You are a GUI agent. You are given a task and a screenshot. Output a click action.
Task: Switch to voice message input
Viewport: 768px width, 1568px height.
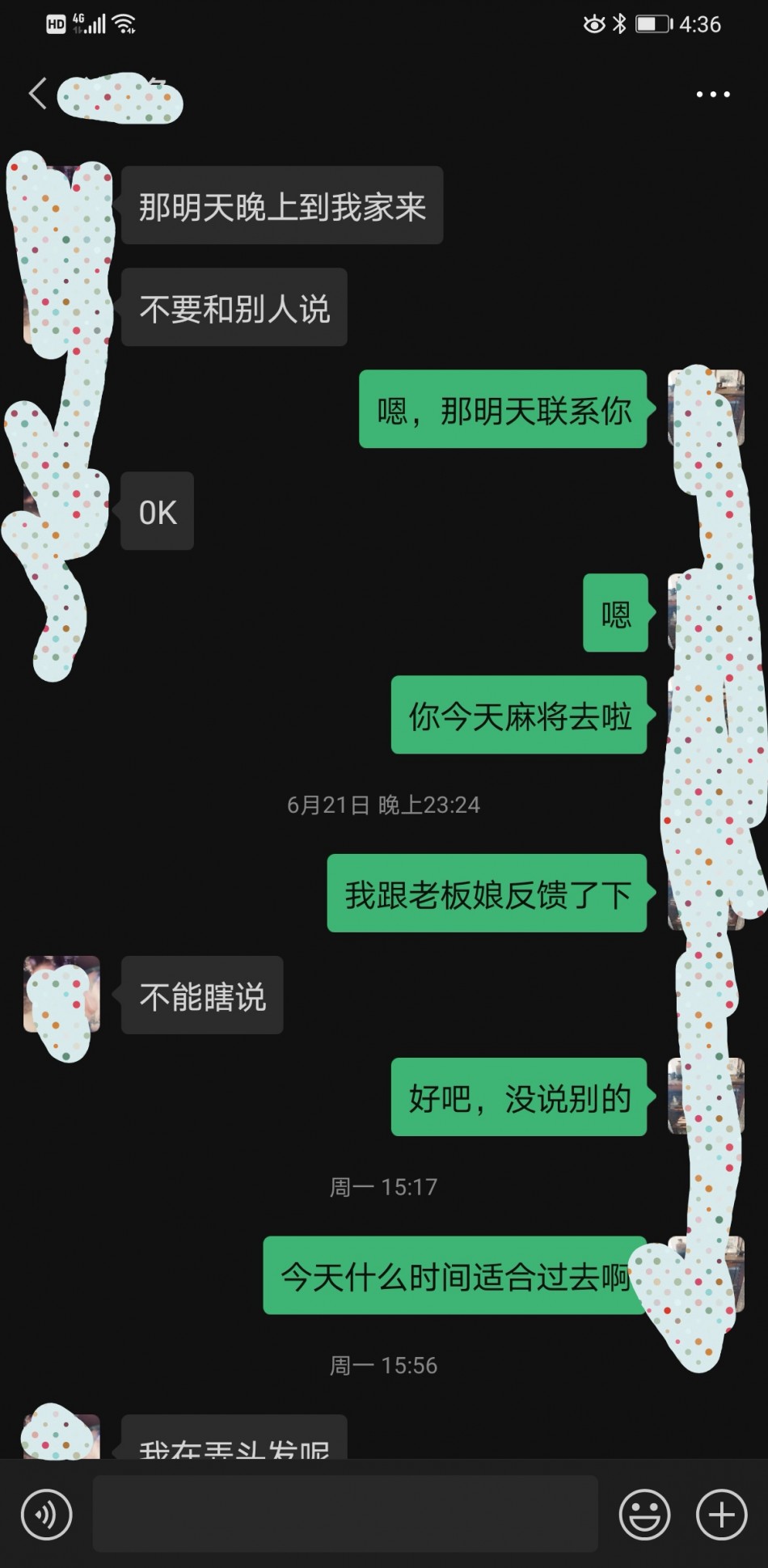(47, 1514)
